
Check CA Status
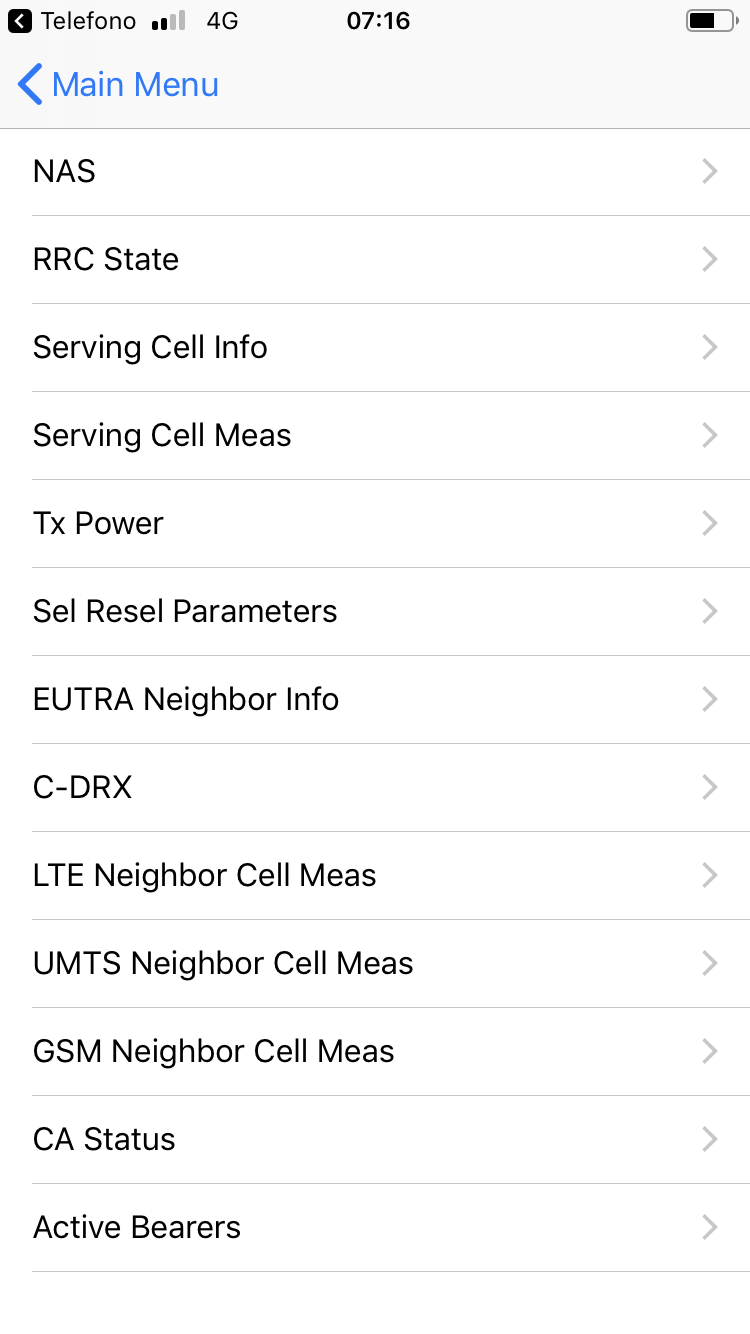375,1140
